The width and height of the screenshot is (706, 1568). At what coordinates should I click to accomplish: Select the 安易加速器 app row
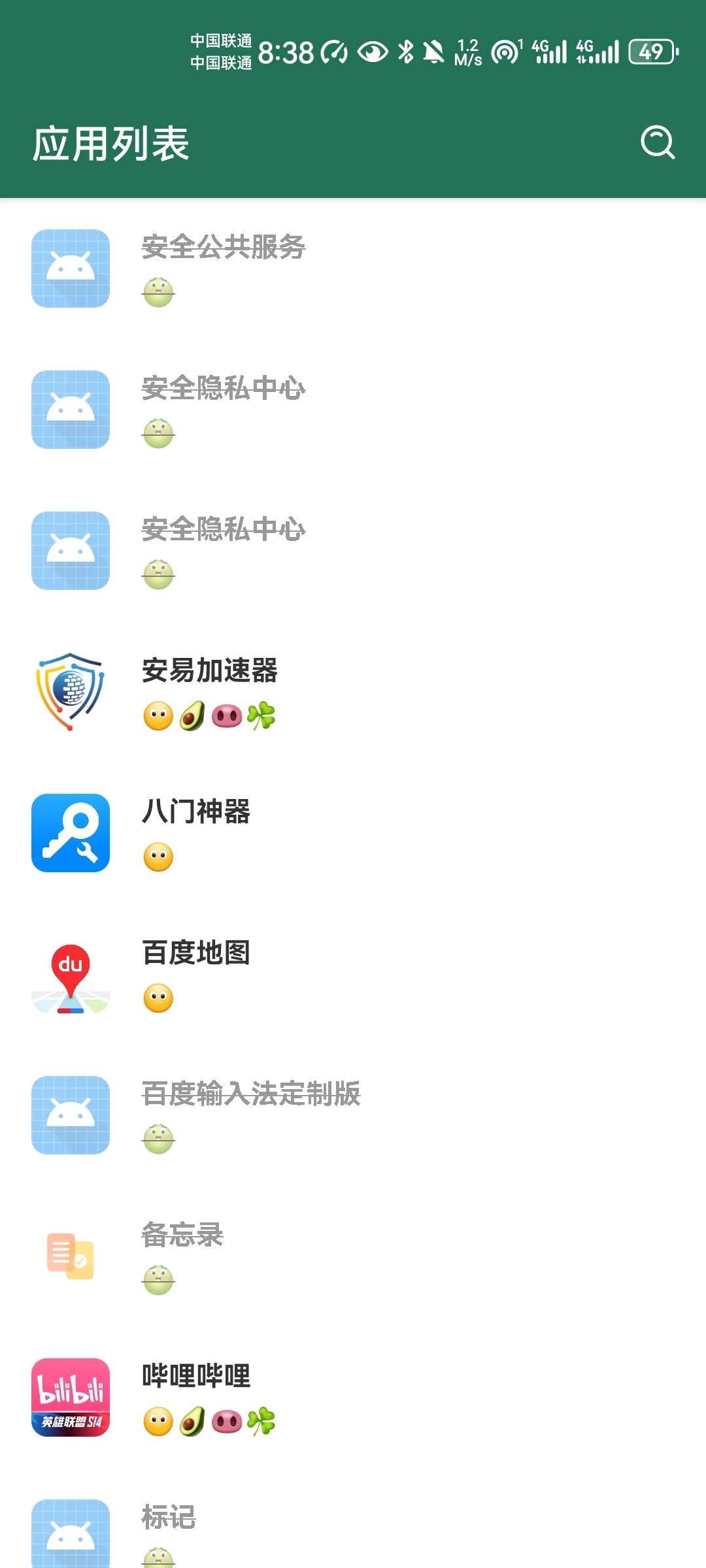[x=353, y=692]
